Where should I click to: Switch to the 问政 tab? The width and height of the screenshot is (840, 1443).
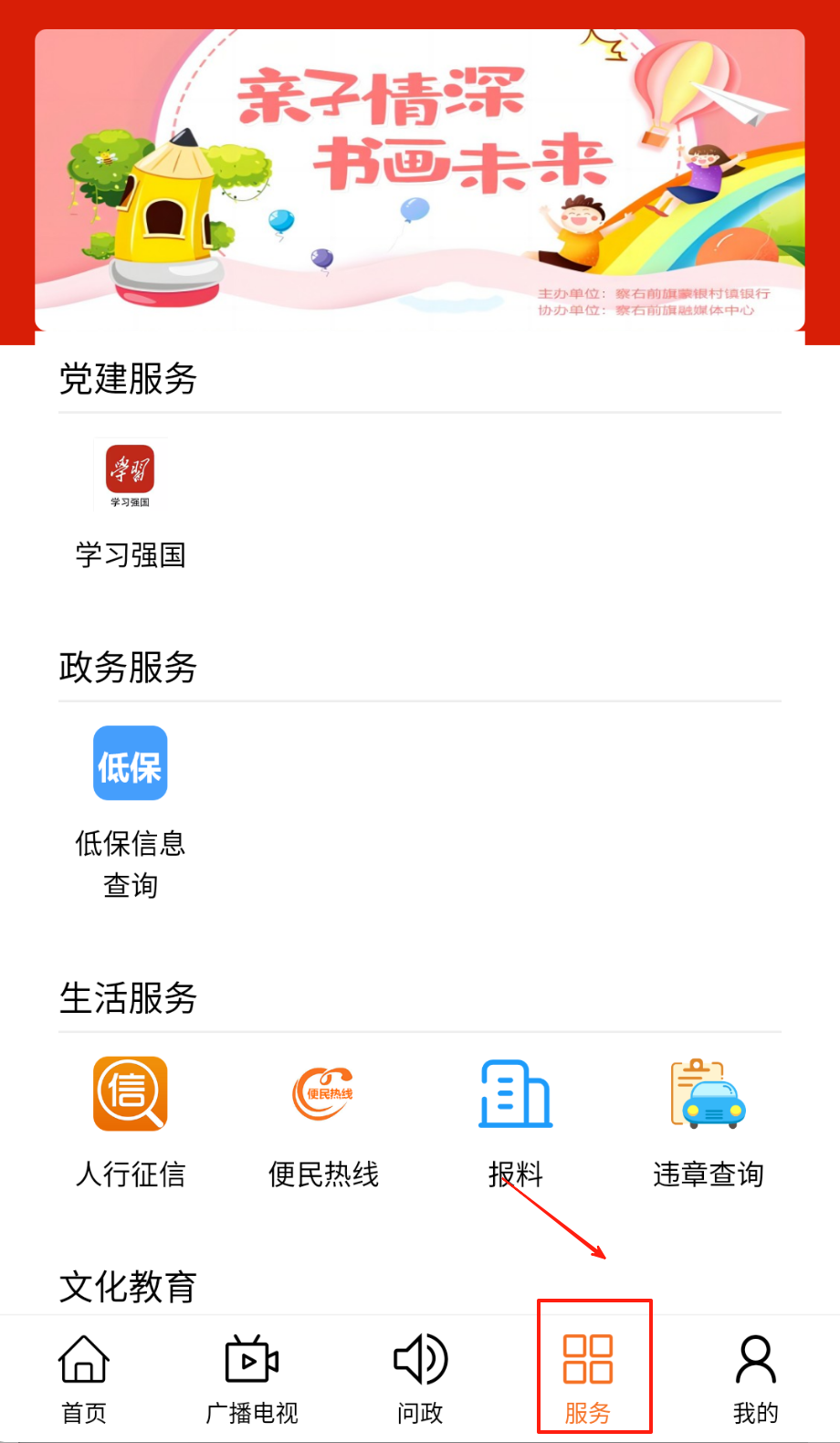[x=420, y=1378]
